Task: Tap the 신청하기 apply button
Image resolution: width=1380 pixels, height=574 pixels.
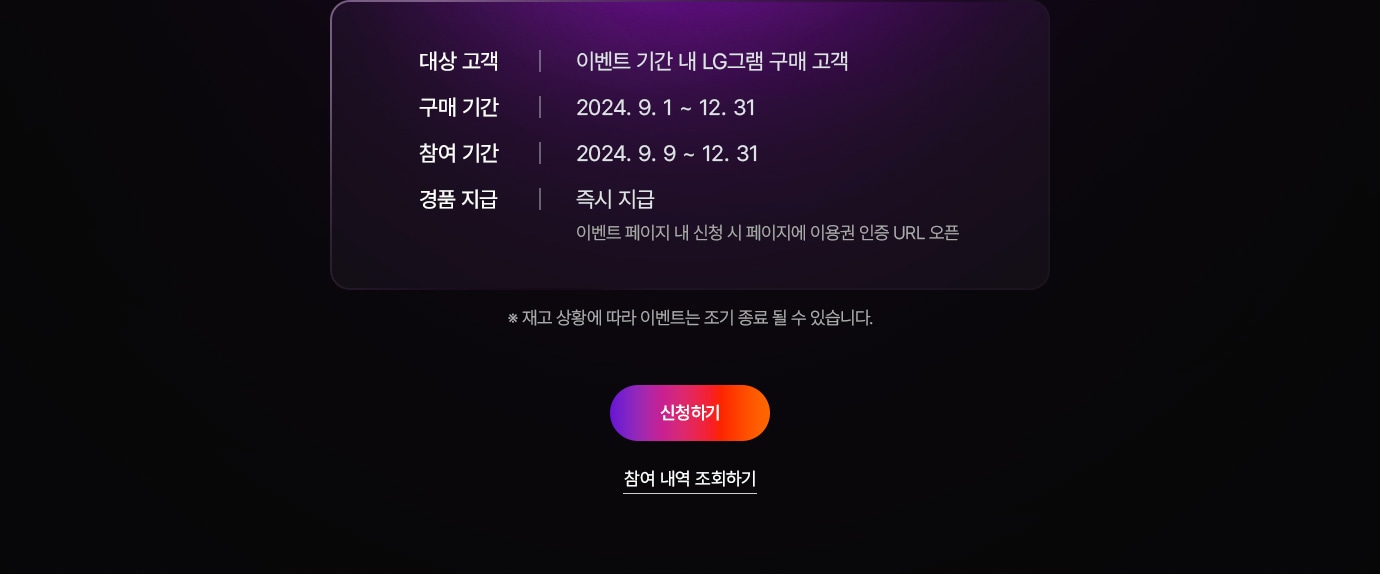Action: (690, 413)
